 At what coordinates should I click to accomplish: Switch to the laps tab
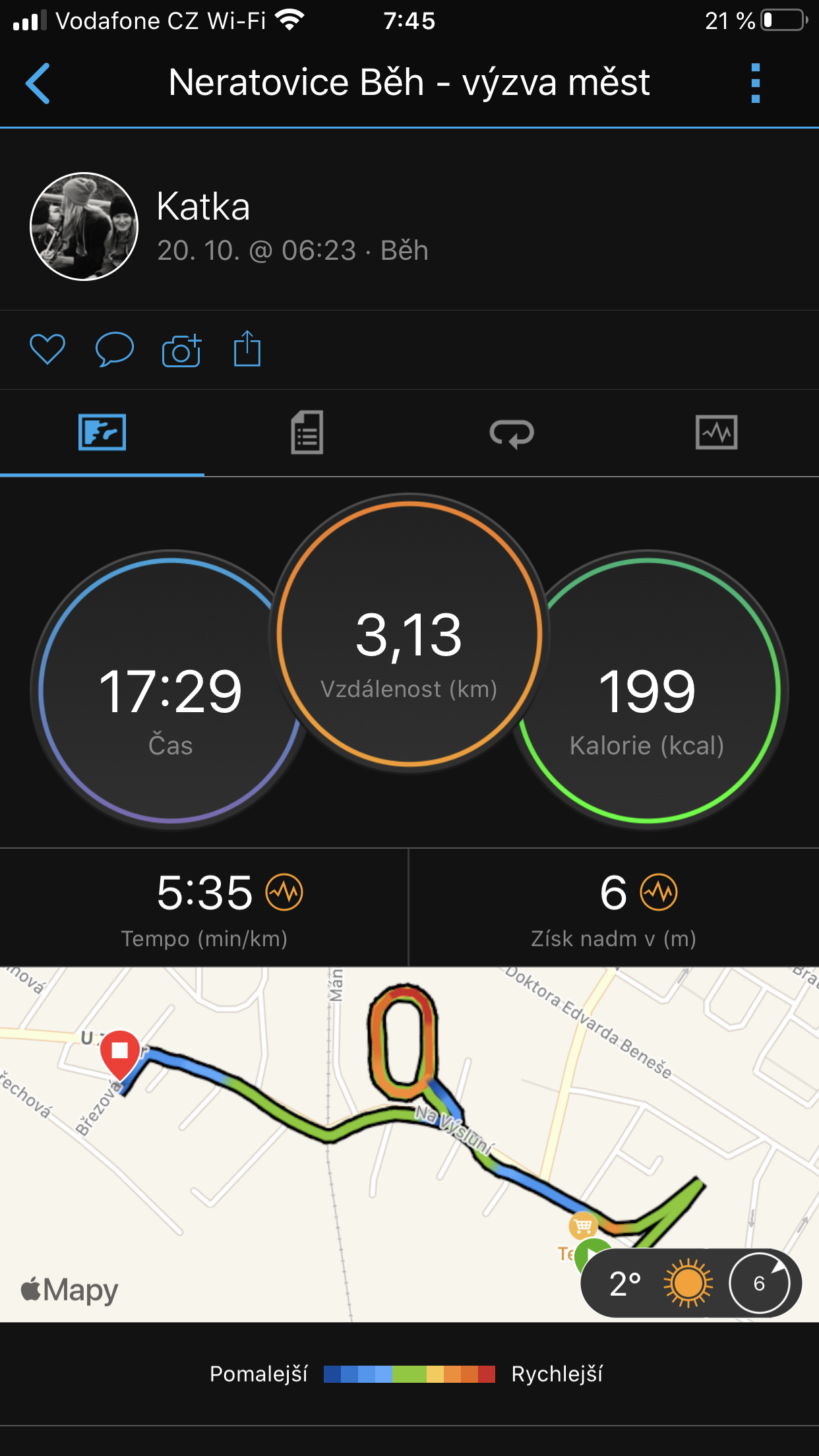pyautogui.click(x=512, y=433)
